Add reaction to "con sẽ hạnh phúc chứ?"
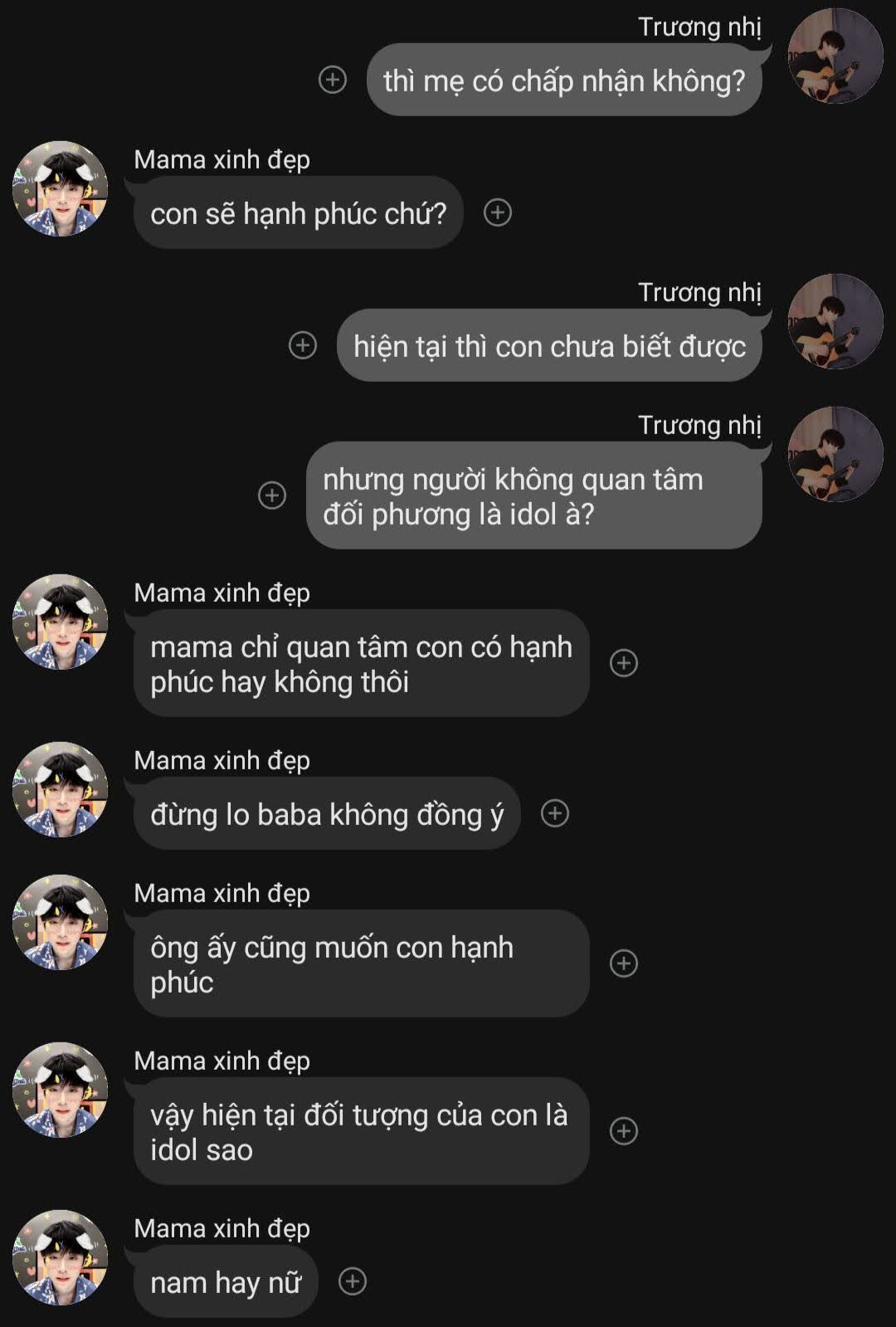This screenshot has height=1327, width=896. pos(498,212)
